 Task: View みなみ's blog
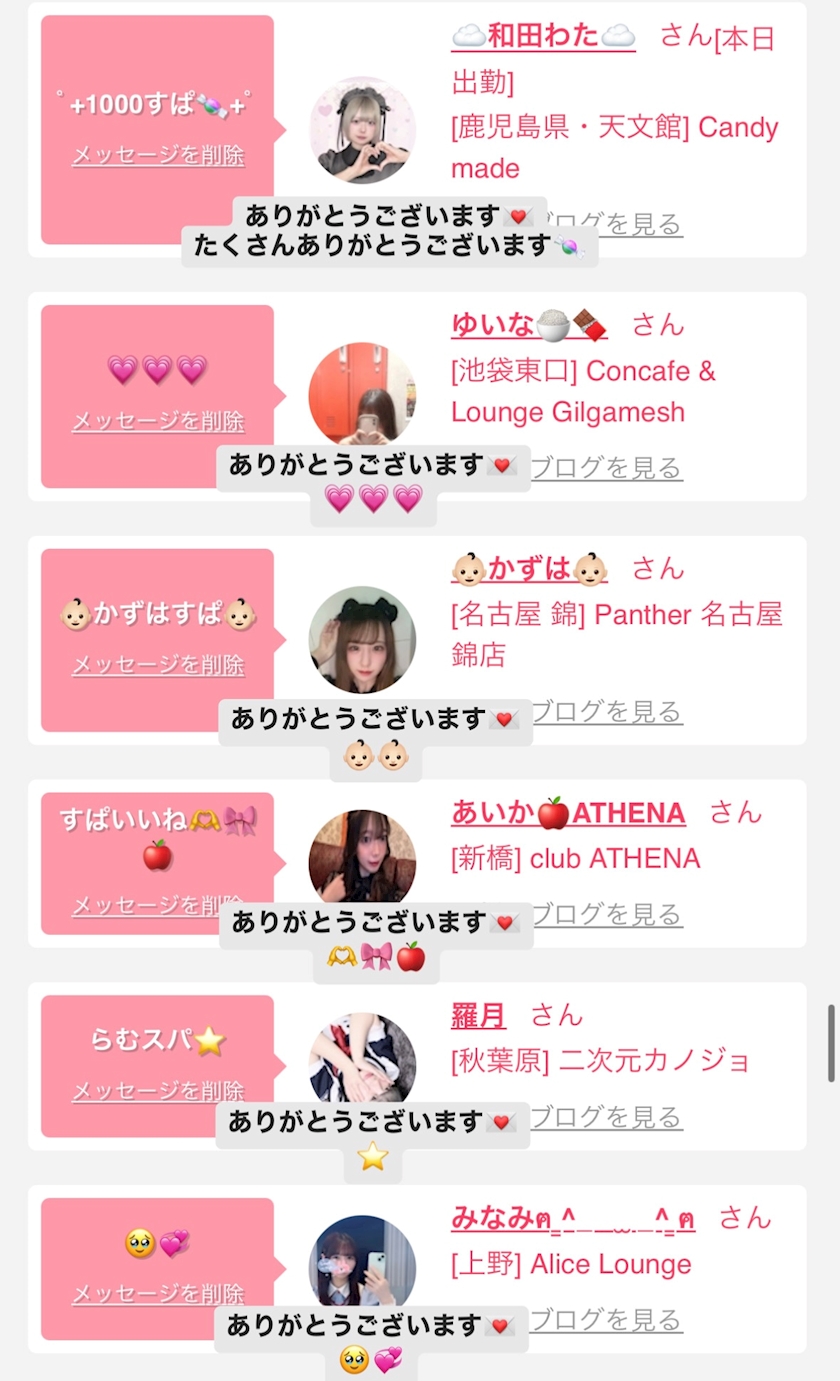607,1320
